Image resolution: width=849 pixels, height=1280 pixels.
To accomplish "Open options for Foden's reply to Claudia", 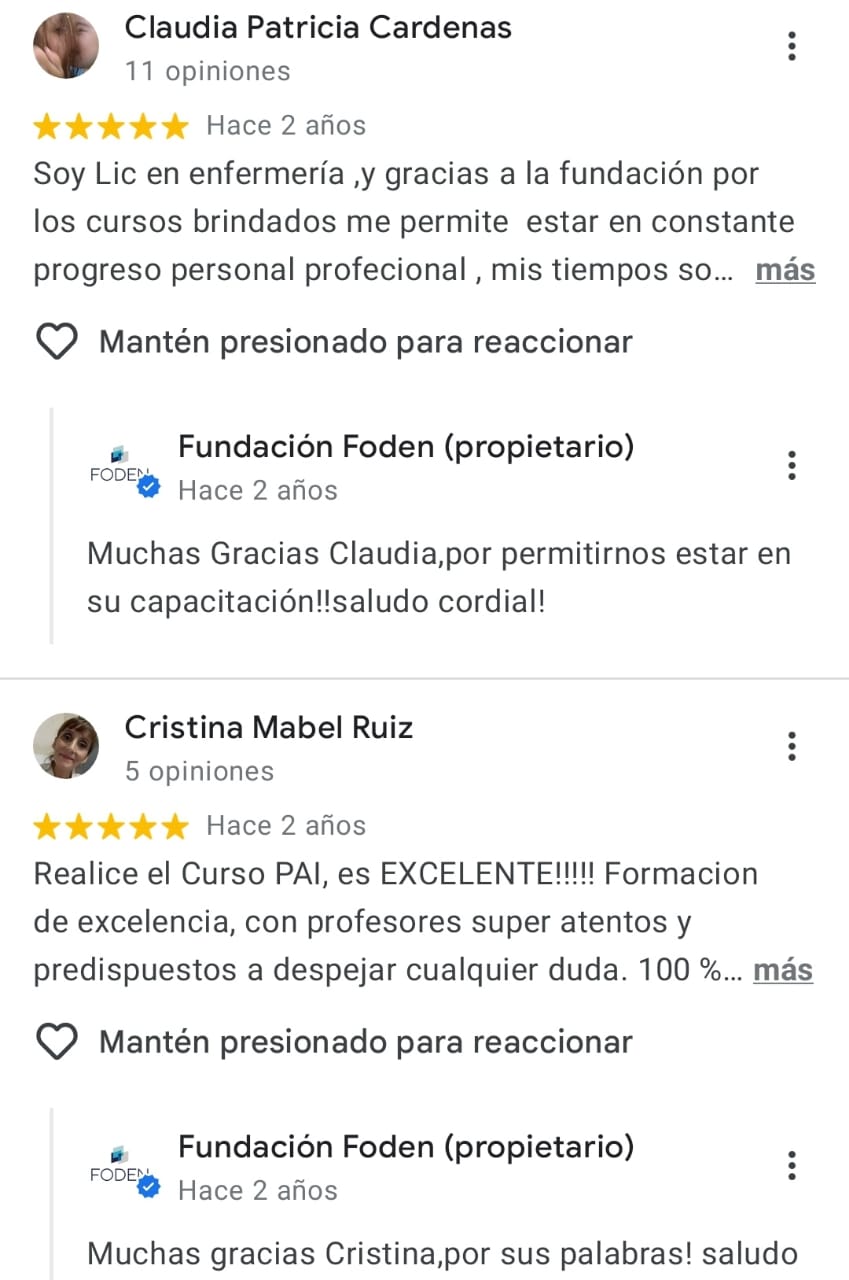I will 791,465.
